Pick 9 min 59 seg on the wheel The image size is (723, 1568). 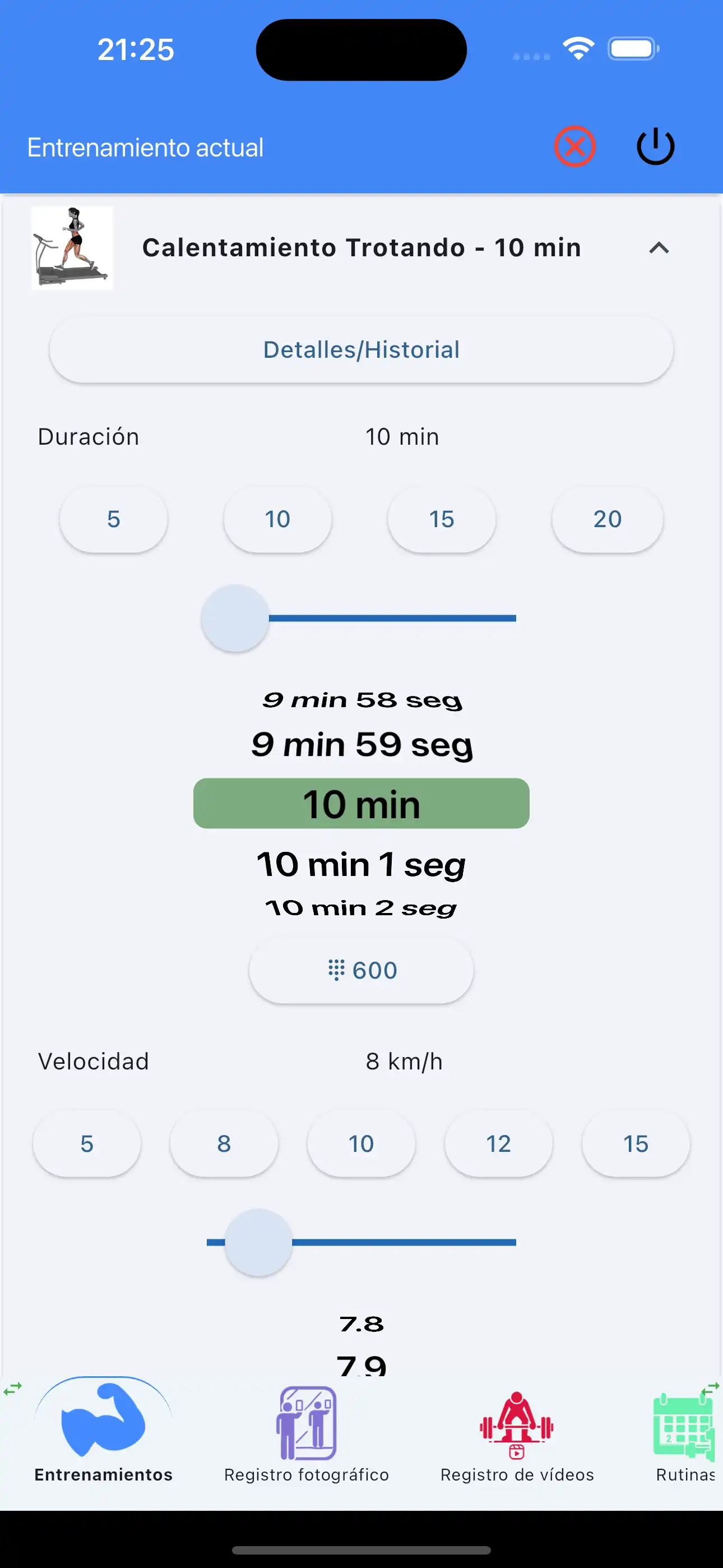click(x=361, y=744)
